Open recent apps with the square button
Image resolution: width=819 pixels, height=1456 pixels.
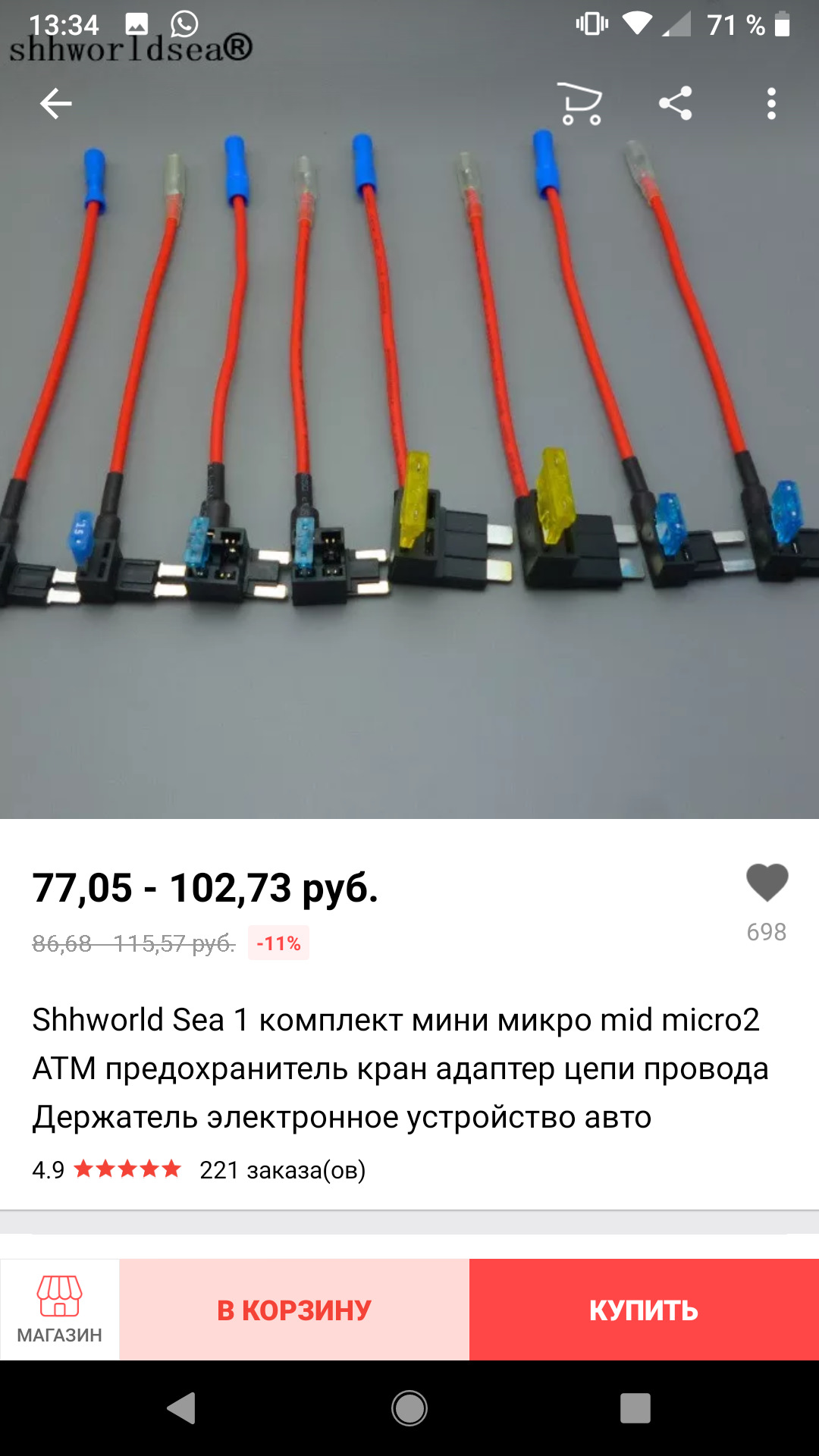tap(635, 1408)
